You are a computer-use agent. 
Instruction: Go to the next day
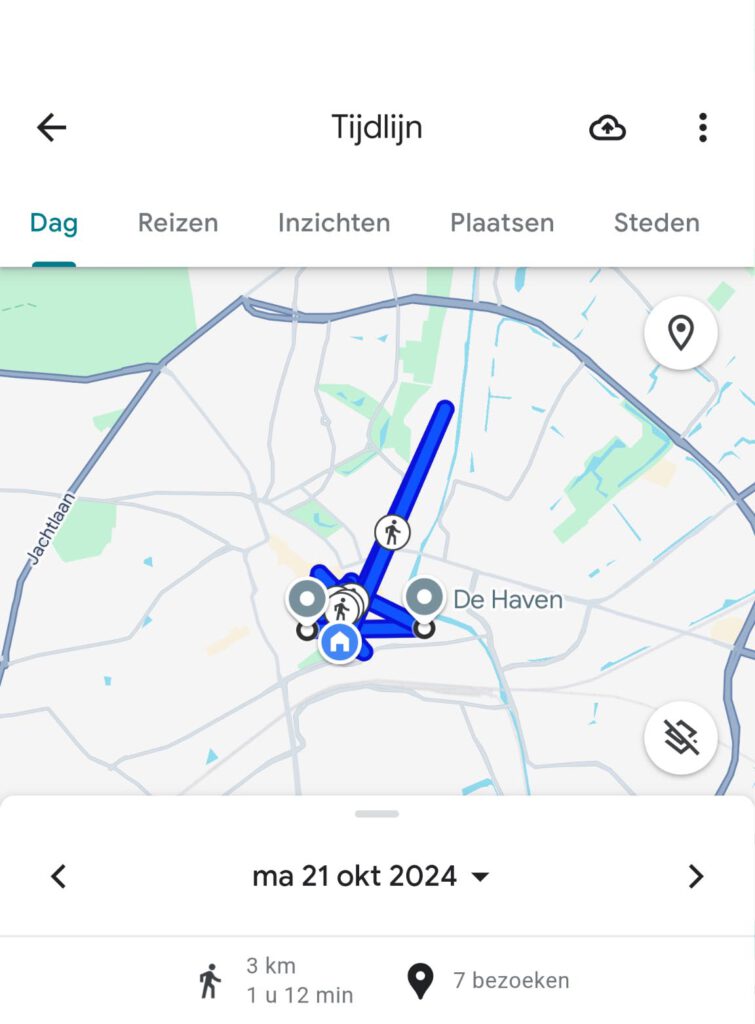coord(696,877)
